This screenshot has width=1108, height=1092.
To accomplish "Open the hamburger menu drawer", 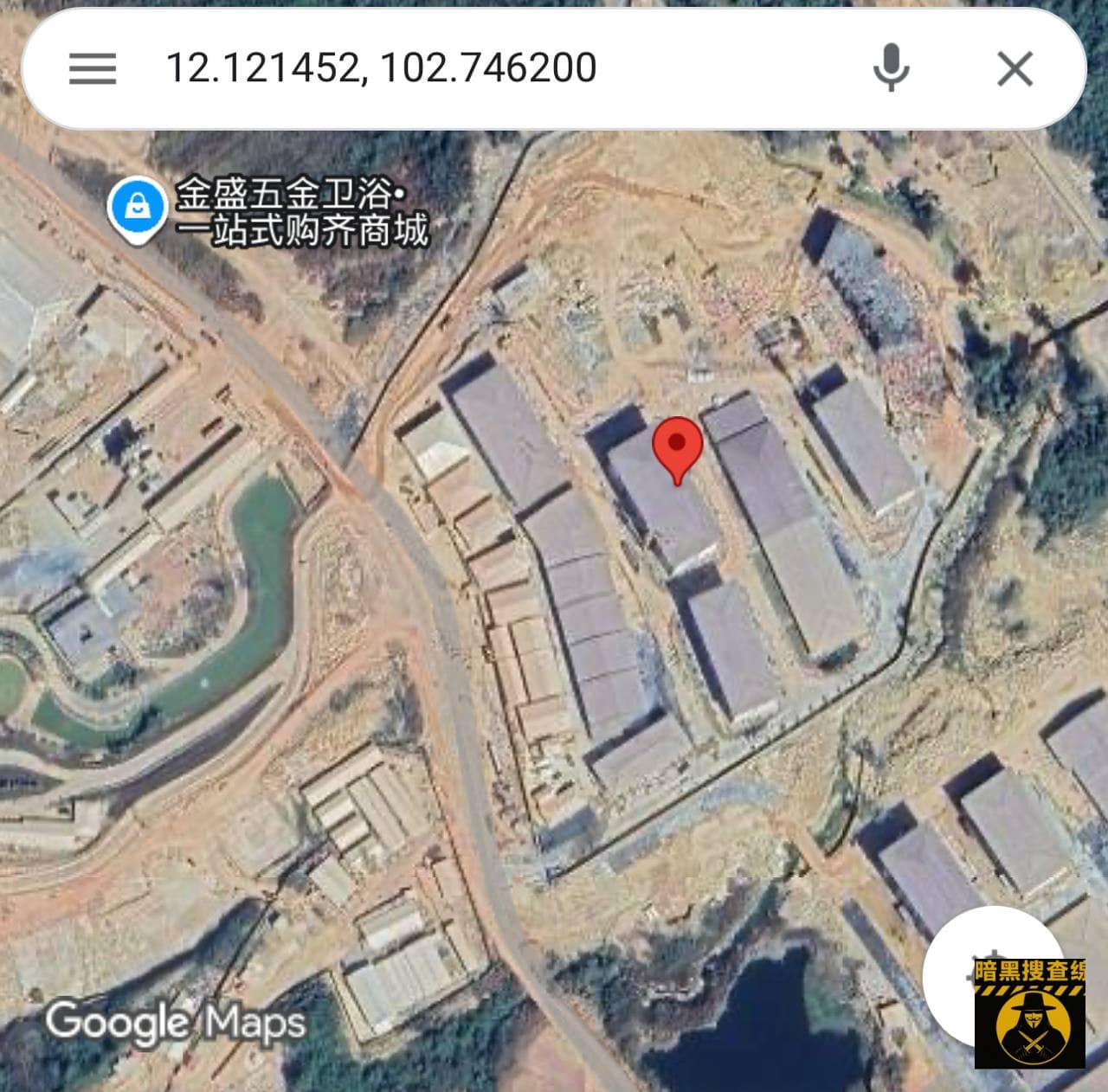I will (93, 68).
